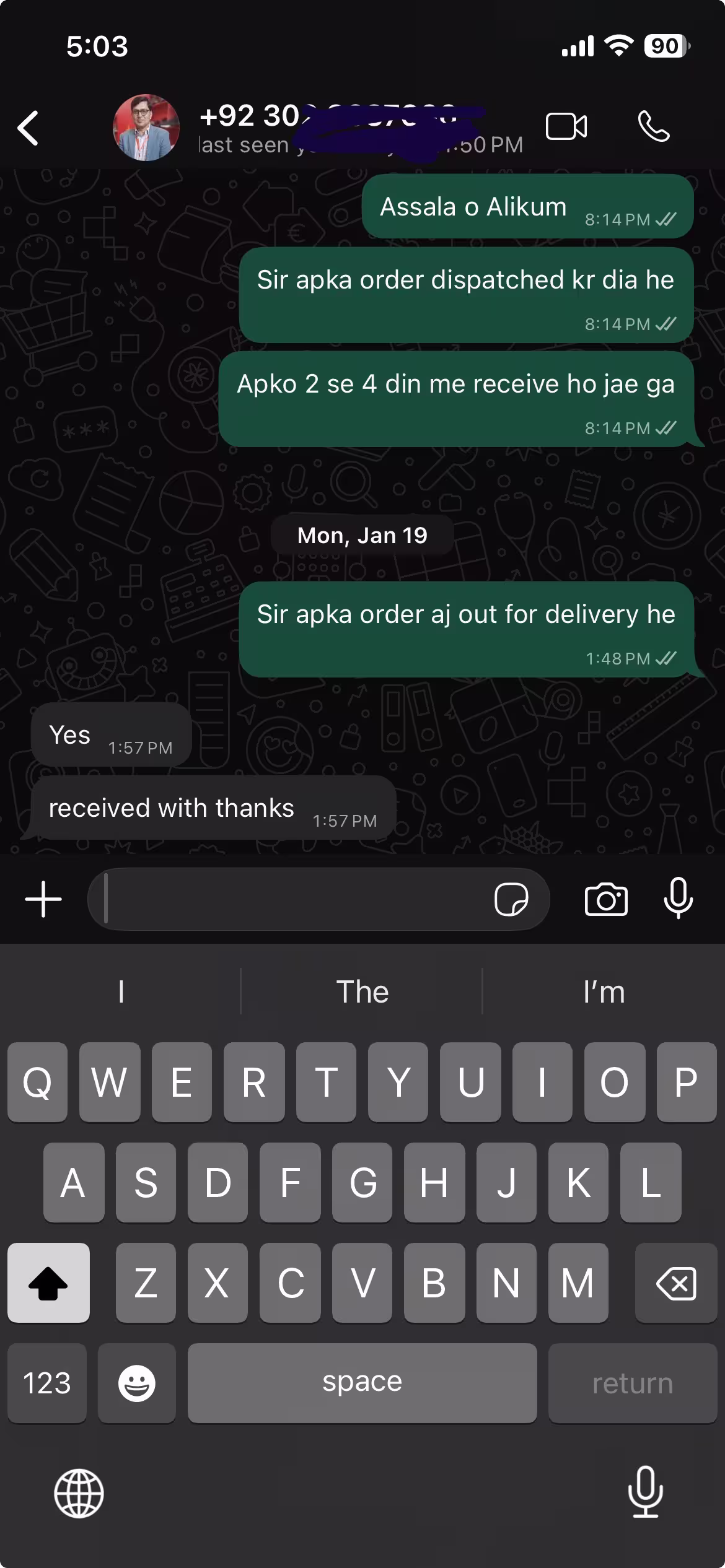Switch to the 123 numeric keyboard

coord(47,1383)
